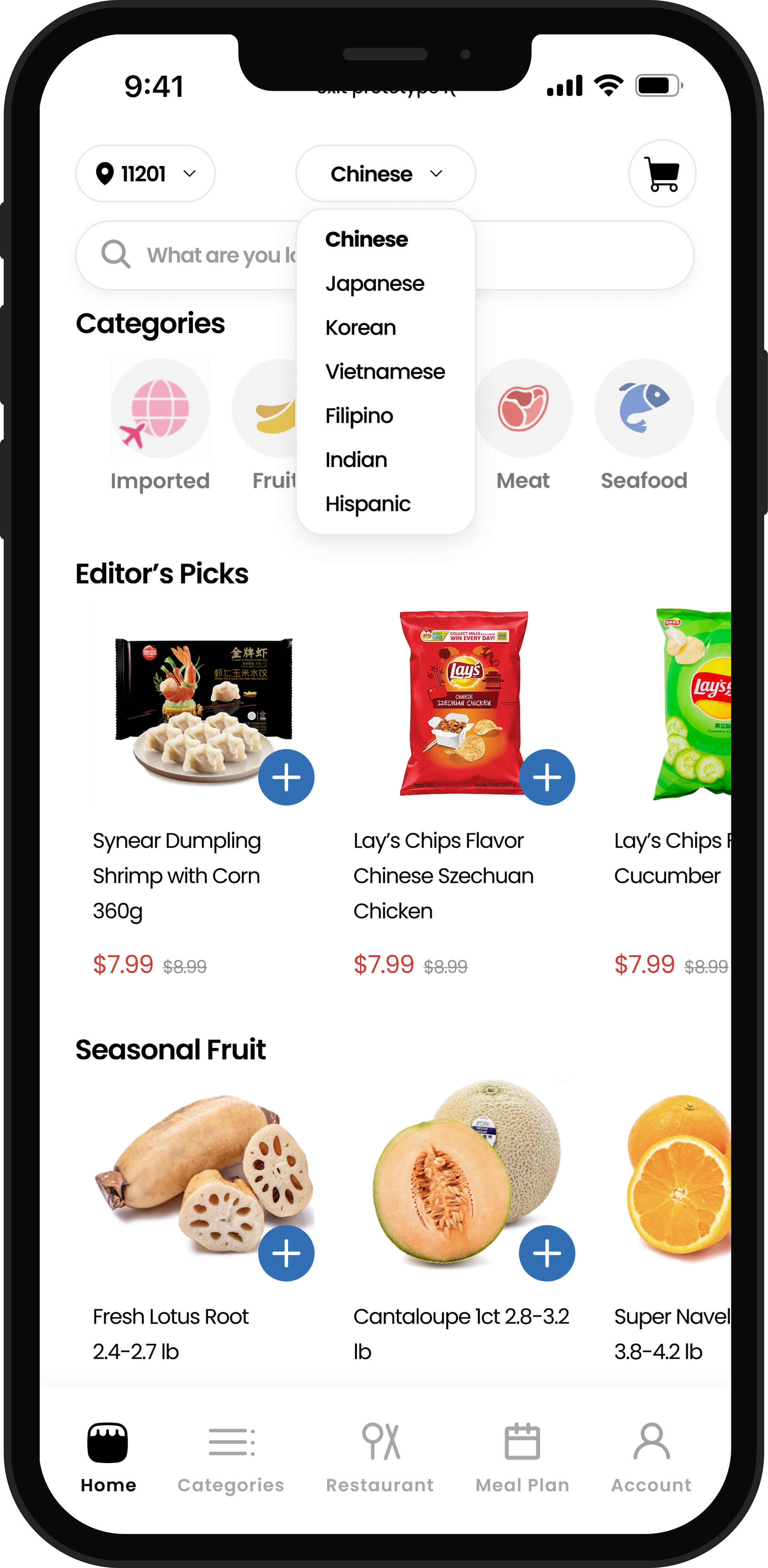Add Fresh Lotus Root to cart
The image size is (768, 1568).
pos(286,1253)
